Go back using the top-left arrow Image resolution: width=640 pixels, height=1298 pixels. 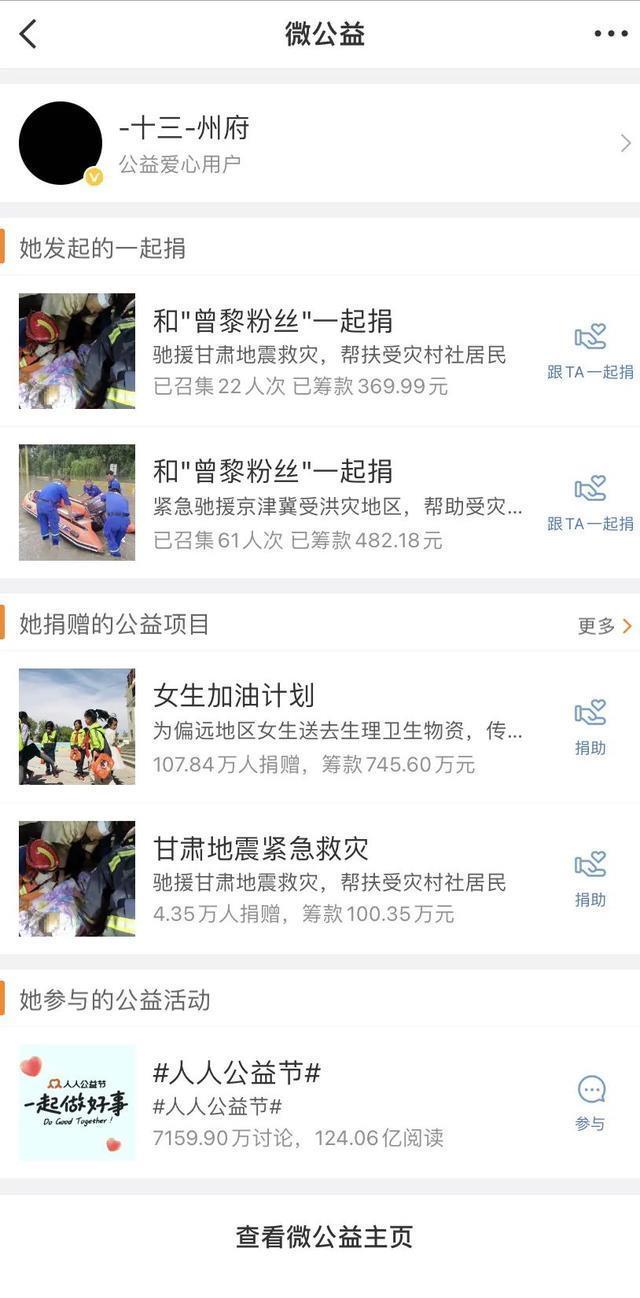point(28,34)
